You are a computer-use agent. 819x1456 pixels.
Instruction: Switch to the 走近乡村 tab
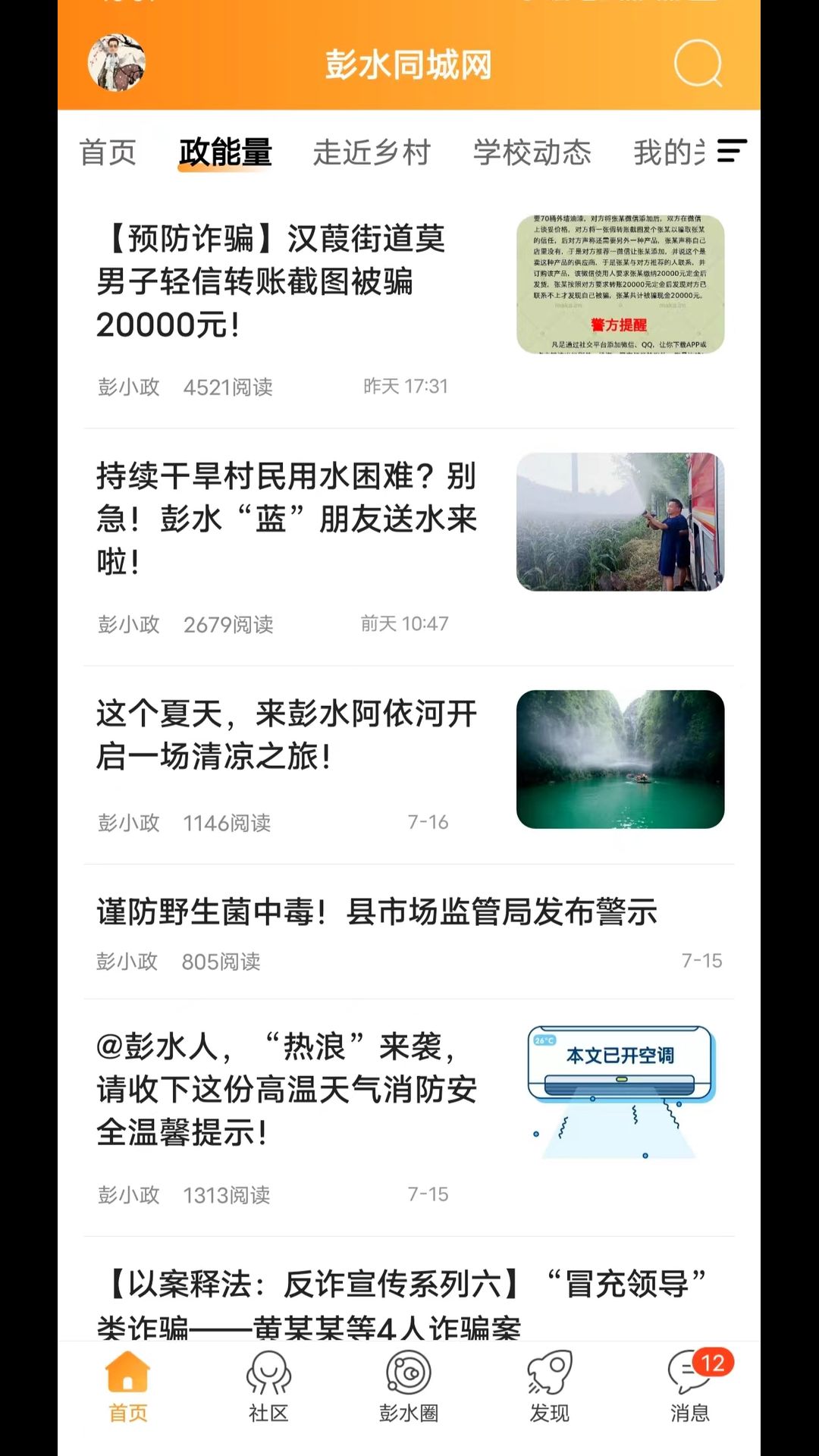(372, 153)
